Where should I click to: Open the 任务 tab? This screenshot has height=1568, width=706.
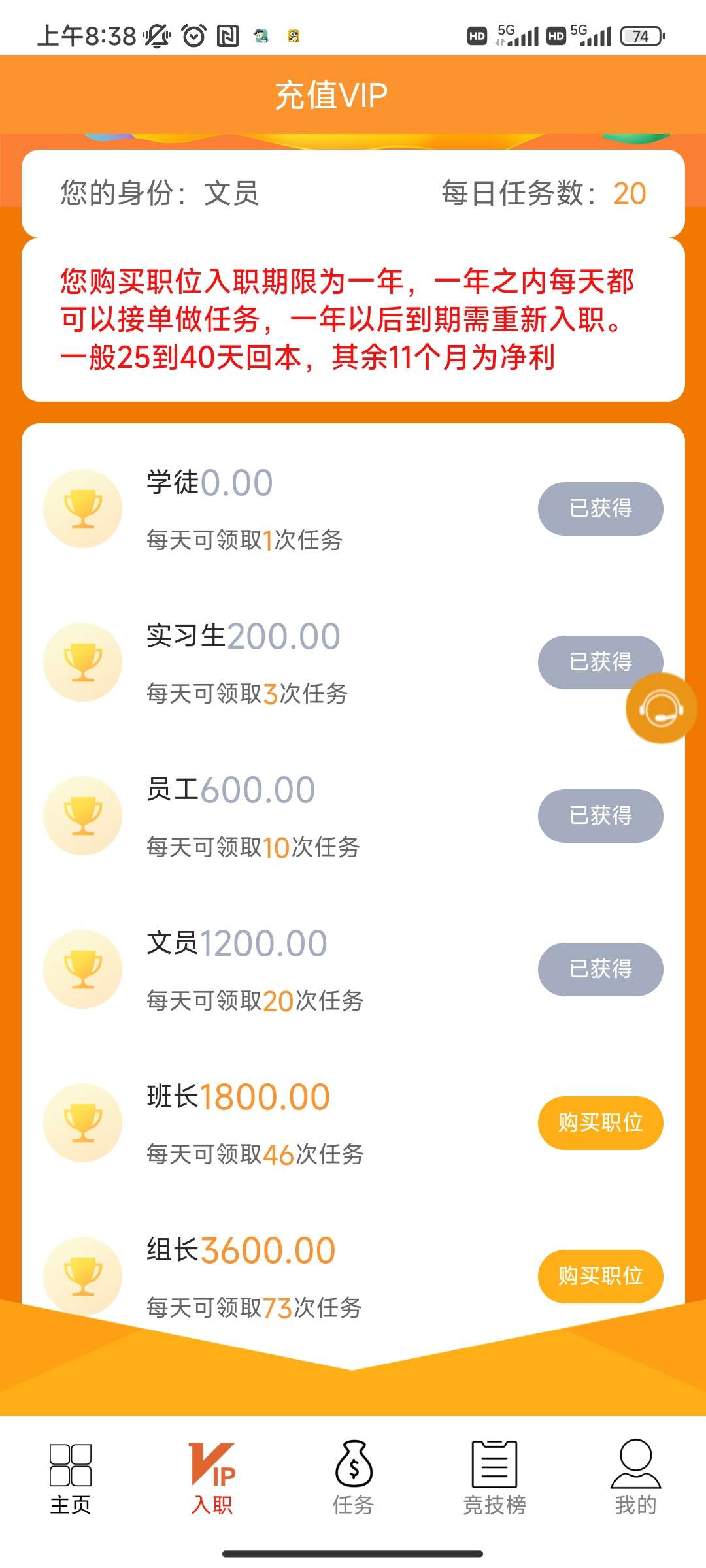coord(353,1478)
